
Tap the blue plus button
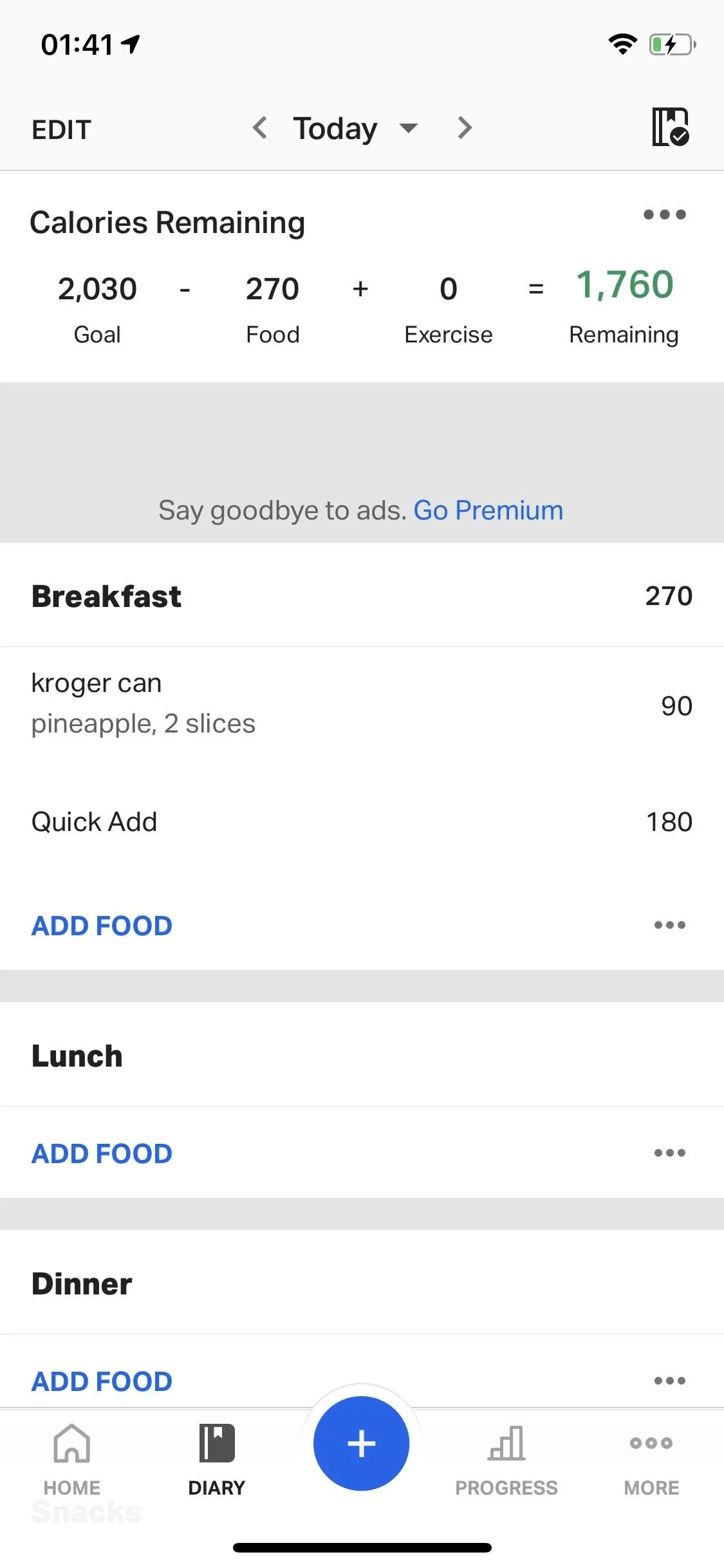[x=362, y=1443]
